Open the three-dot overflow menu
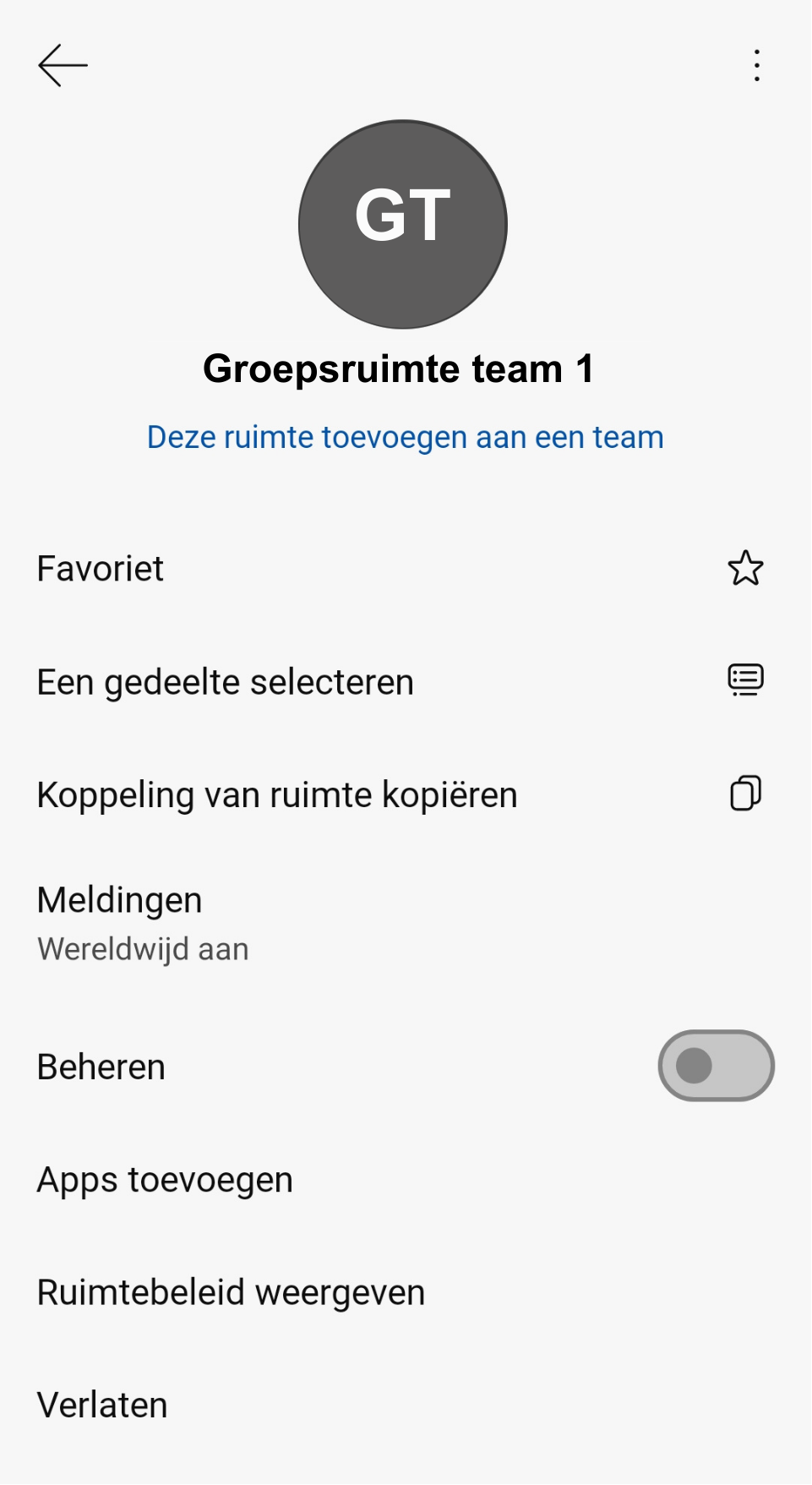The image size is (812, 1485). 756,65
